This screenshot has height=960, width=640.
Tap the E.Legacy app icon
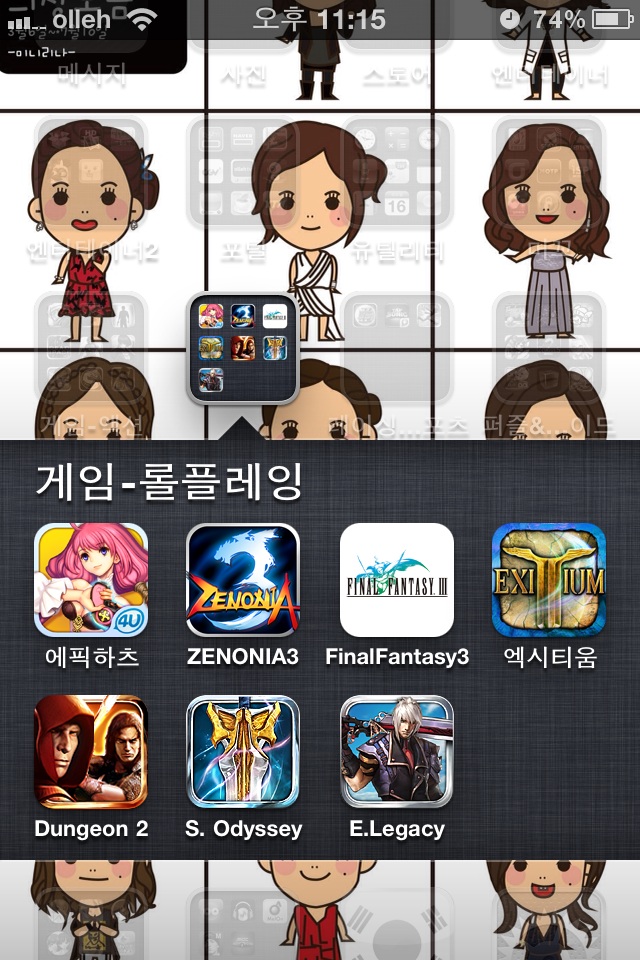[396, 752]
